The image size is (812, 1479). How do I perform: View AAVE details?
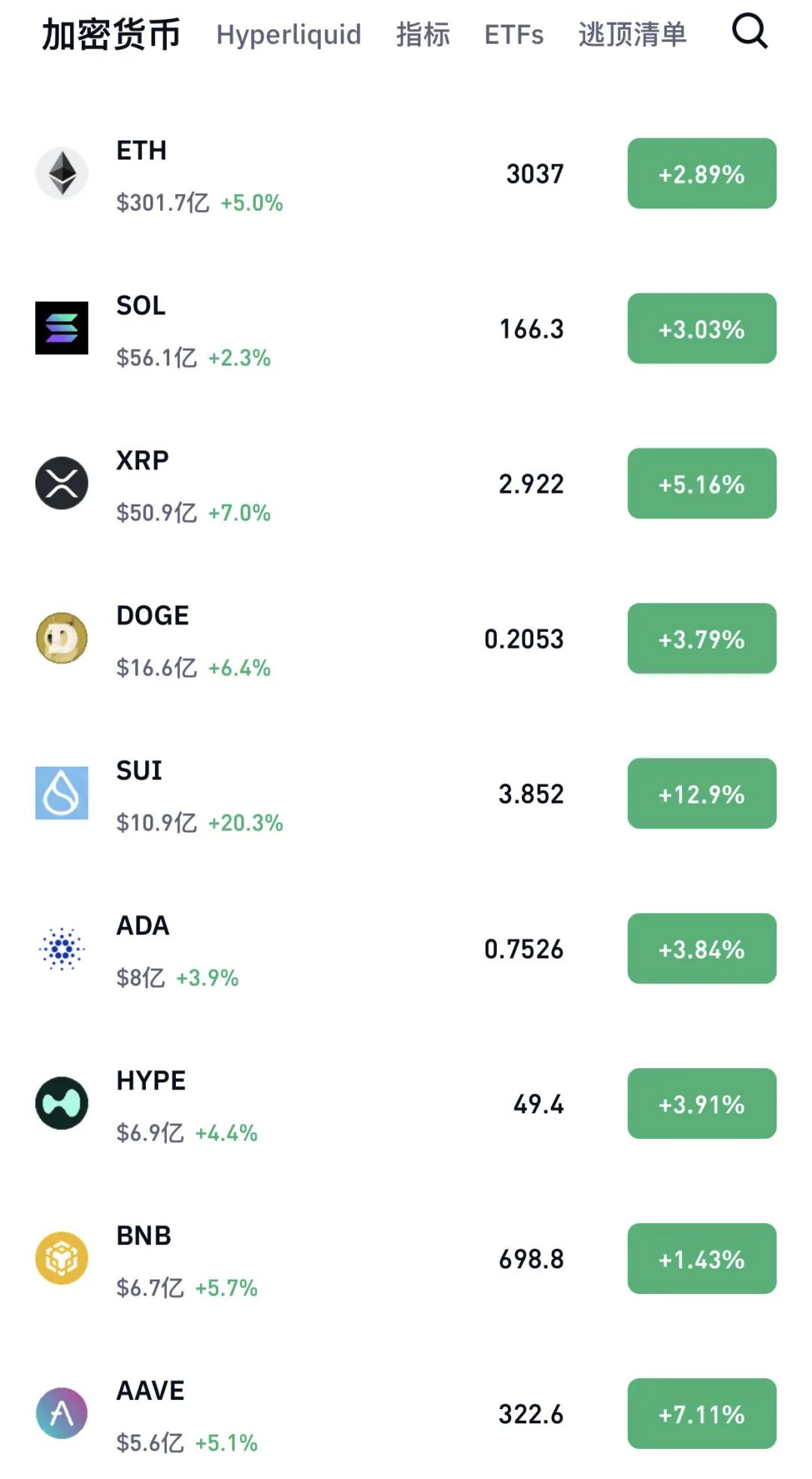pyautogui.click(x=301, y=1414)
